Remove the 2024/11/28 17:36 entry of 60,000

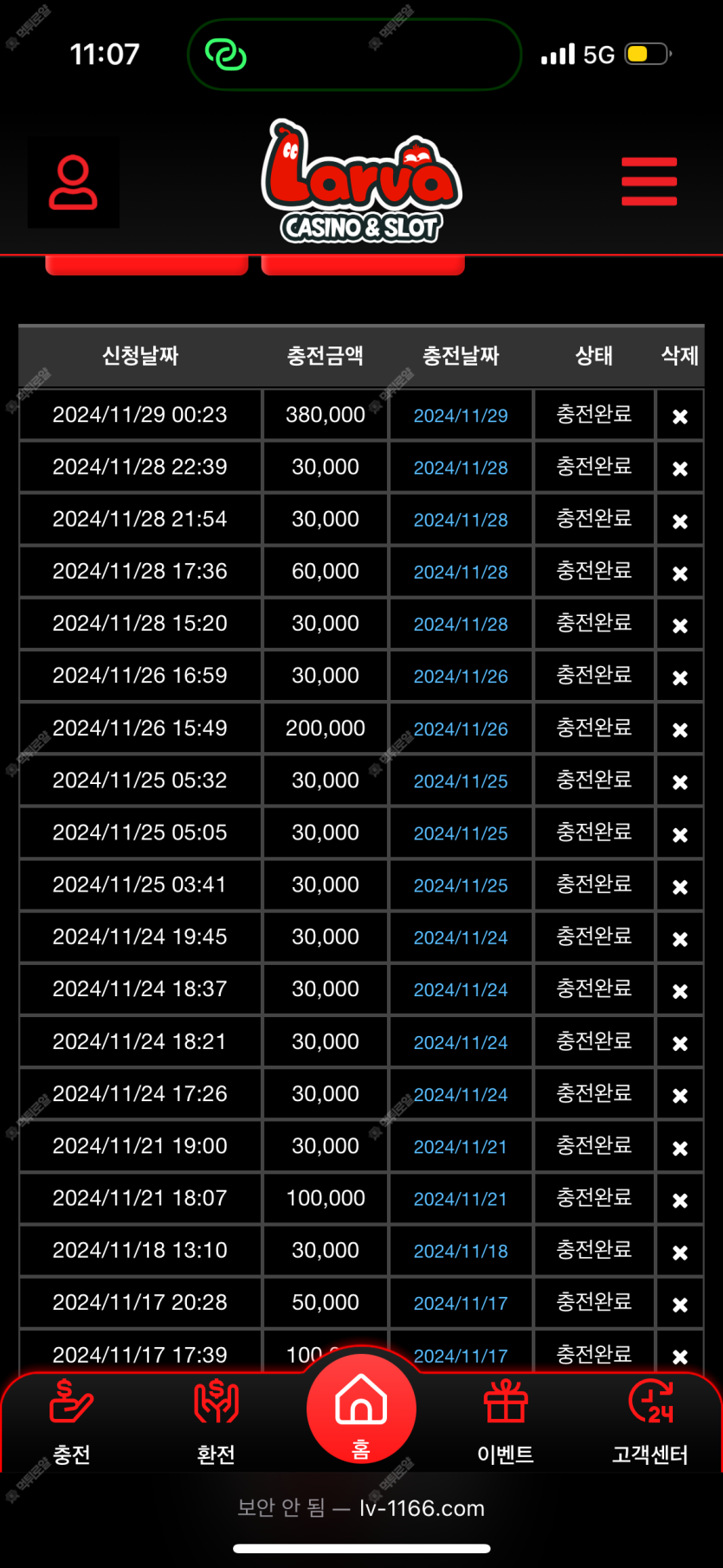coord(680,573)
